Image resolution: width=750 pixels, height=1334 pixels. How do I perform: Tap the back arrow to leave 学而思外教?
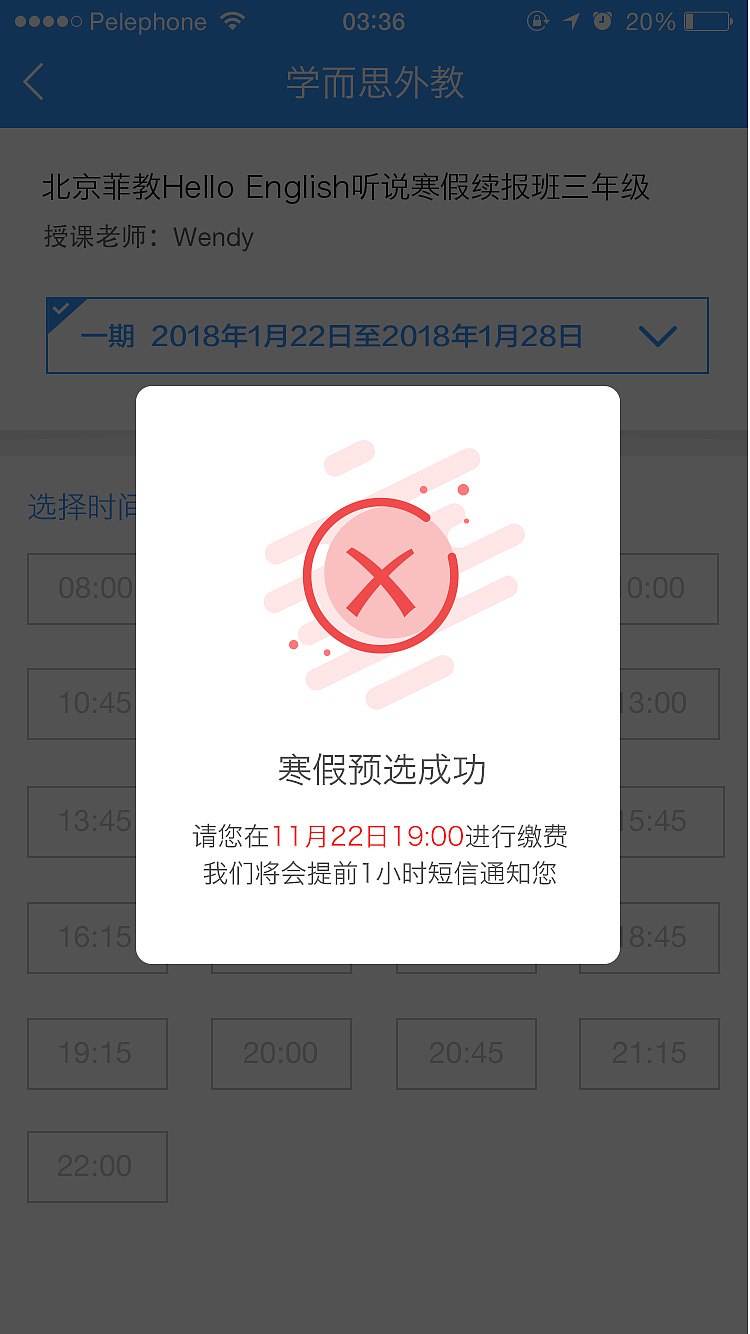(x=33, y=82)
